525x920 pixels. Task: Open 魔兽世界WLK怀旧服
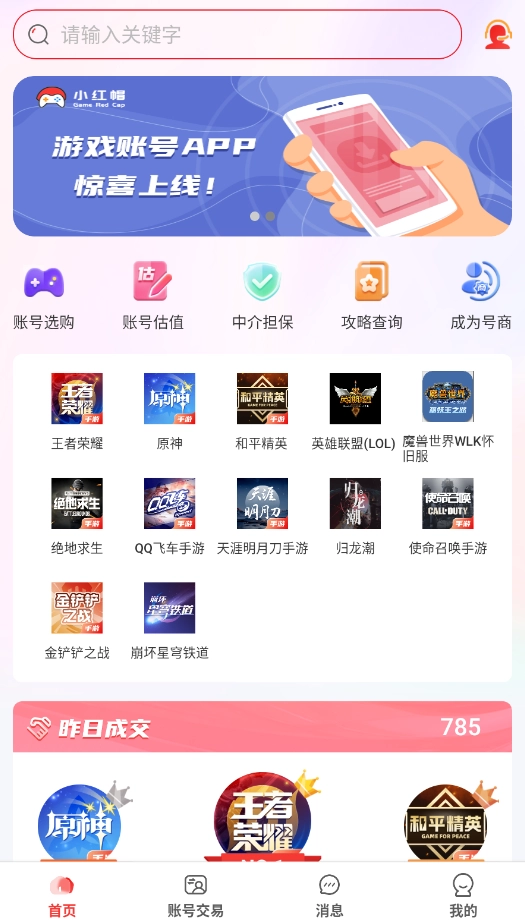coord(448,417)
